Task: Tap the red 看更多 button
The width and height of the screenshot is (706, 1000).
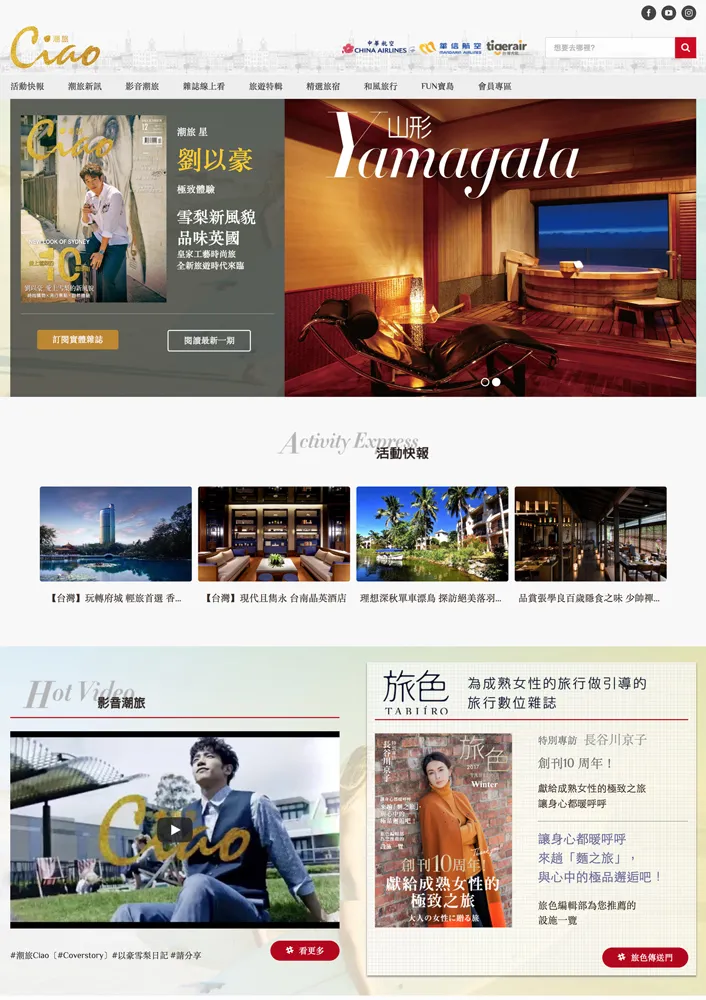Action: 305,950
